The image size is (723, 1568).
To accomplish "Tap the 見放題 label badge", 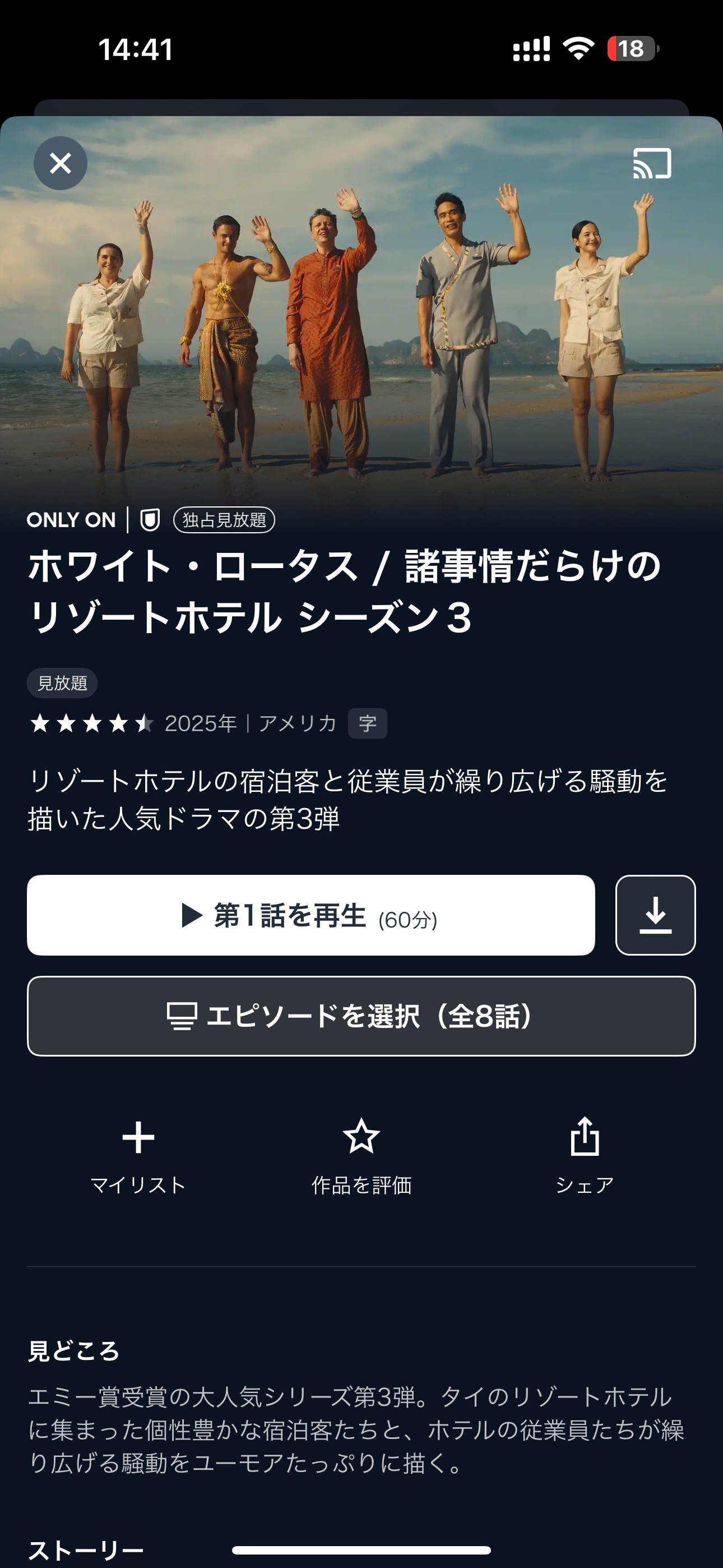I will (63, 683).
